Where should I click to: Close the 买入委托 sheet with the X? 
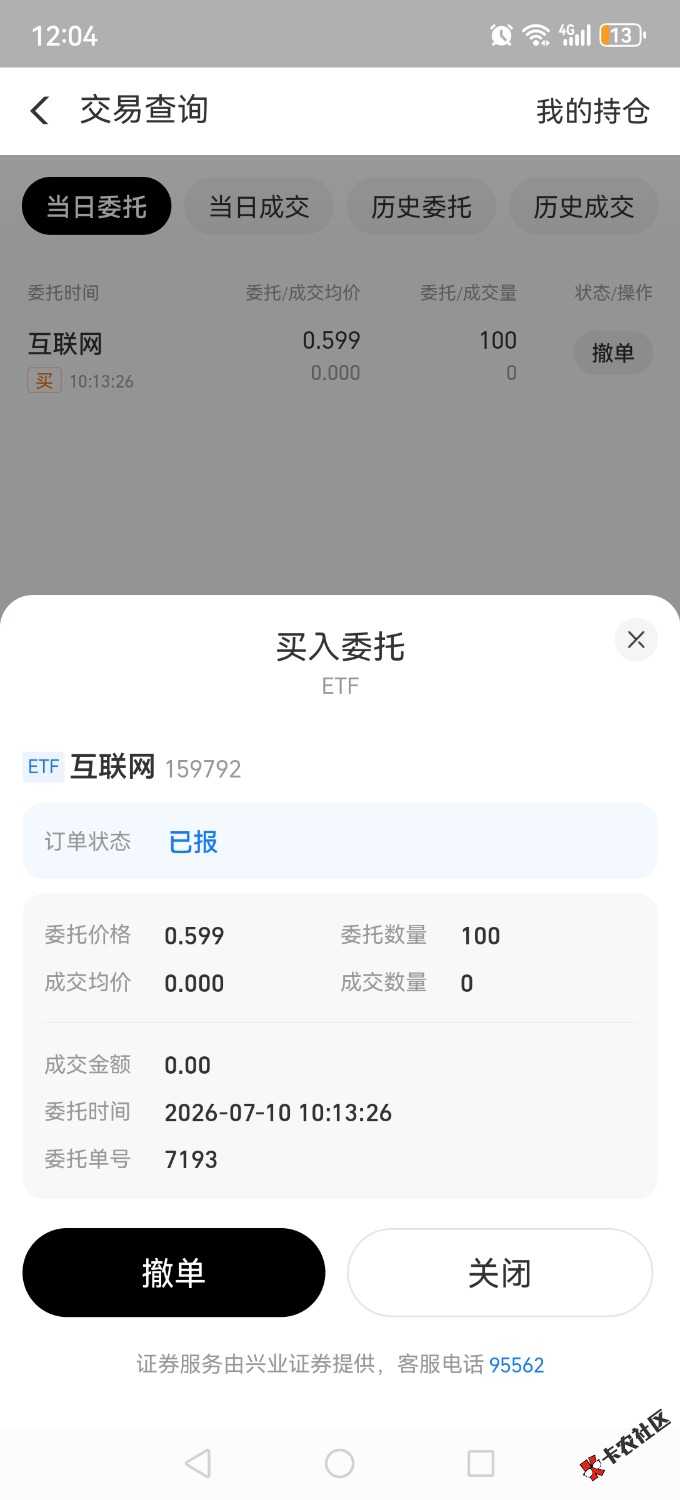tap(636, 640)
